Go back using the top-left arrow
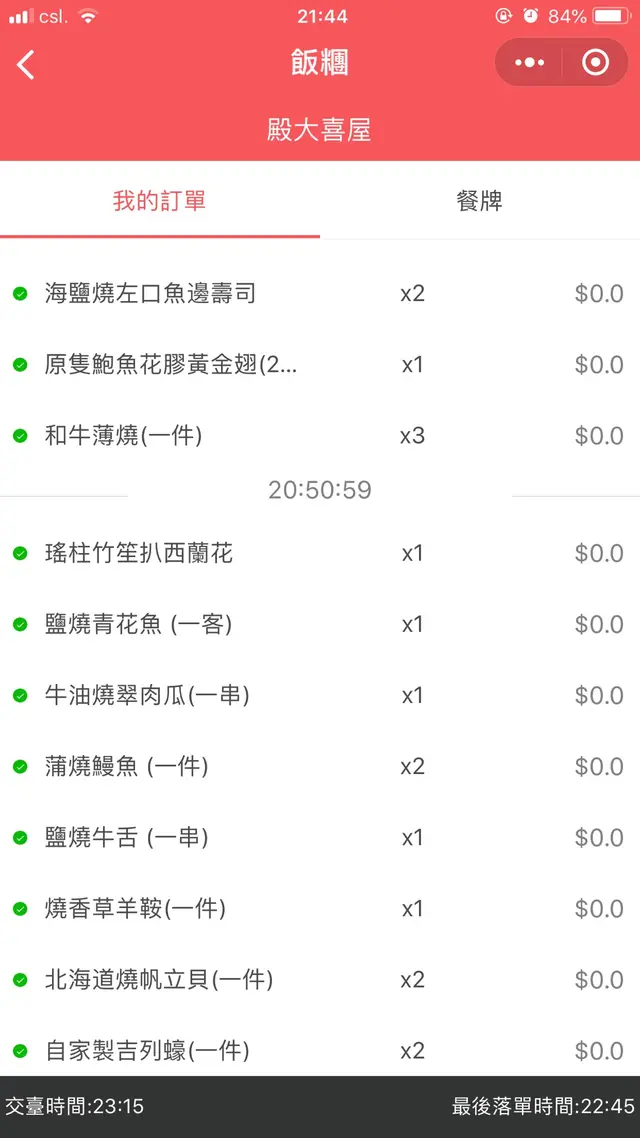 26,64
